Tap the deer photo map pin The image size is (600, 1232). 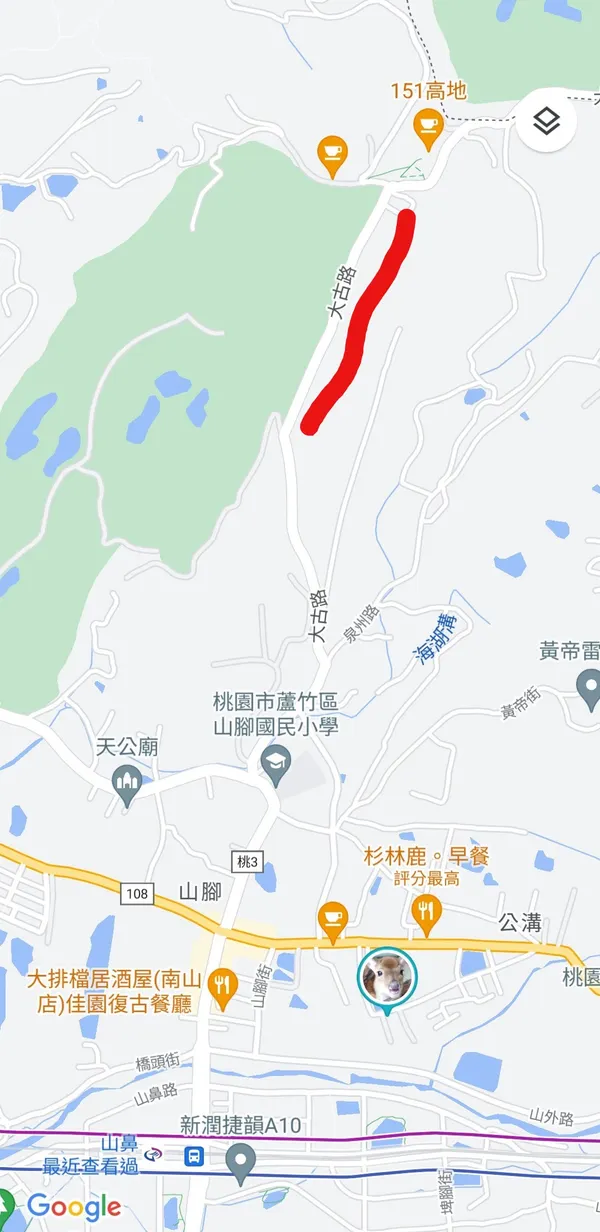pos(387,978)
